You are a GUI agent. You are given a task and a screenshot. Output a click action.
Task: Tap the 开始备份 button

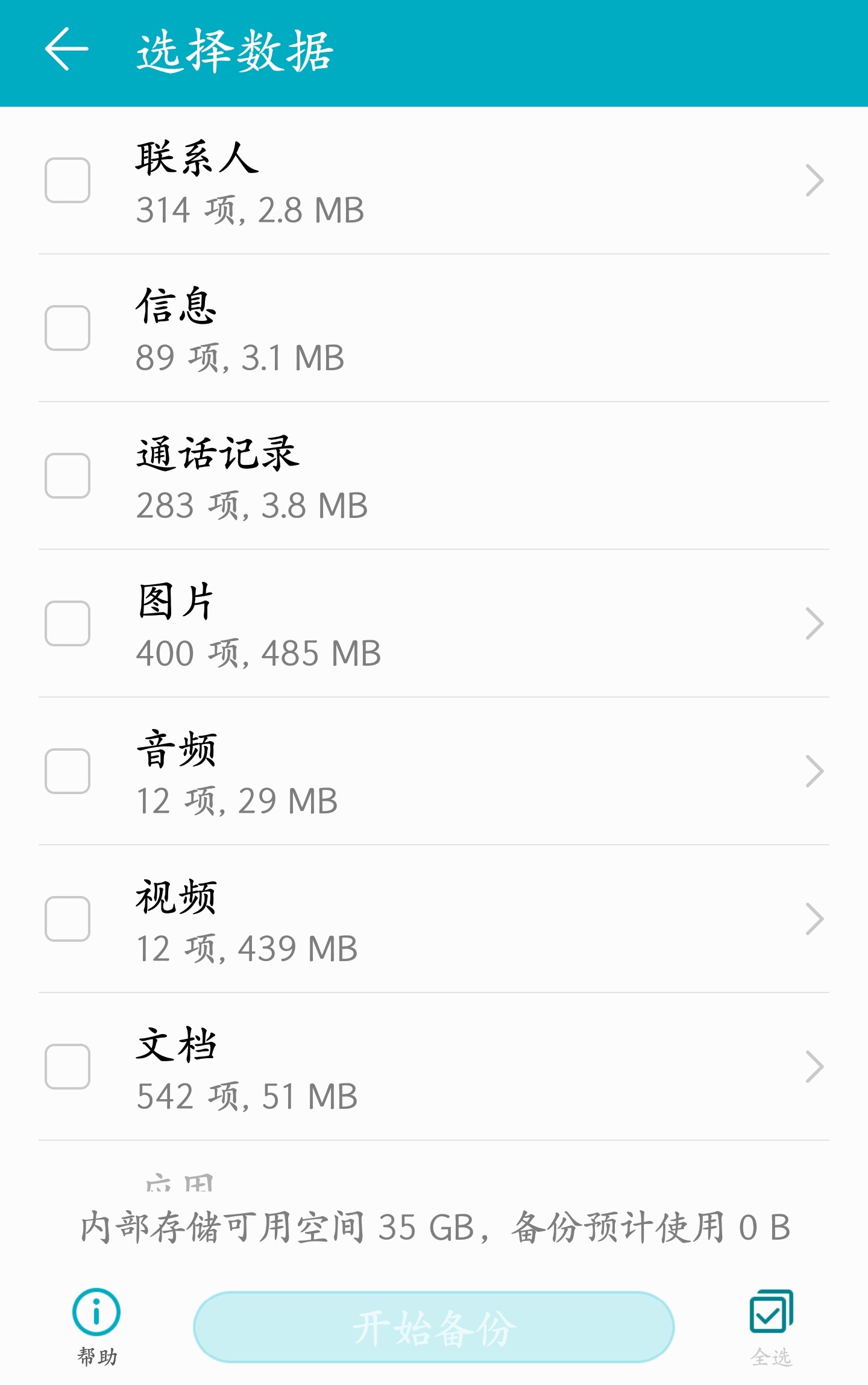[433, 1327]
